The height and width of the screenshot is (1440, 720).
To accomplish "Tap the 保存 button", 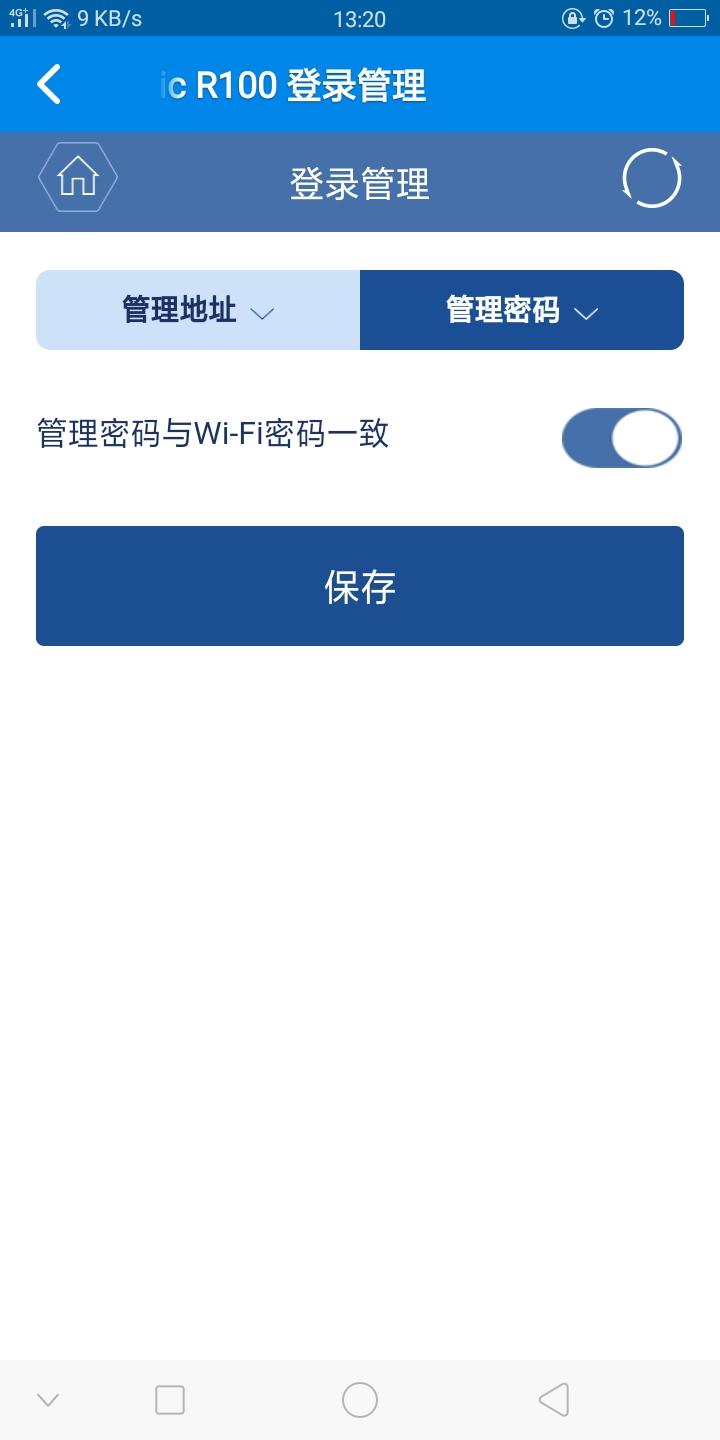I will (x=360, y=586).
